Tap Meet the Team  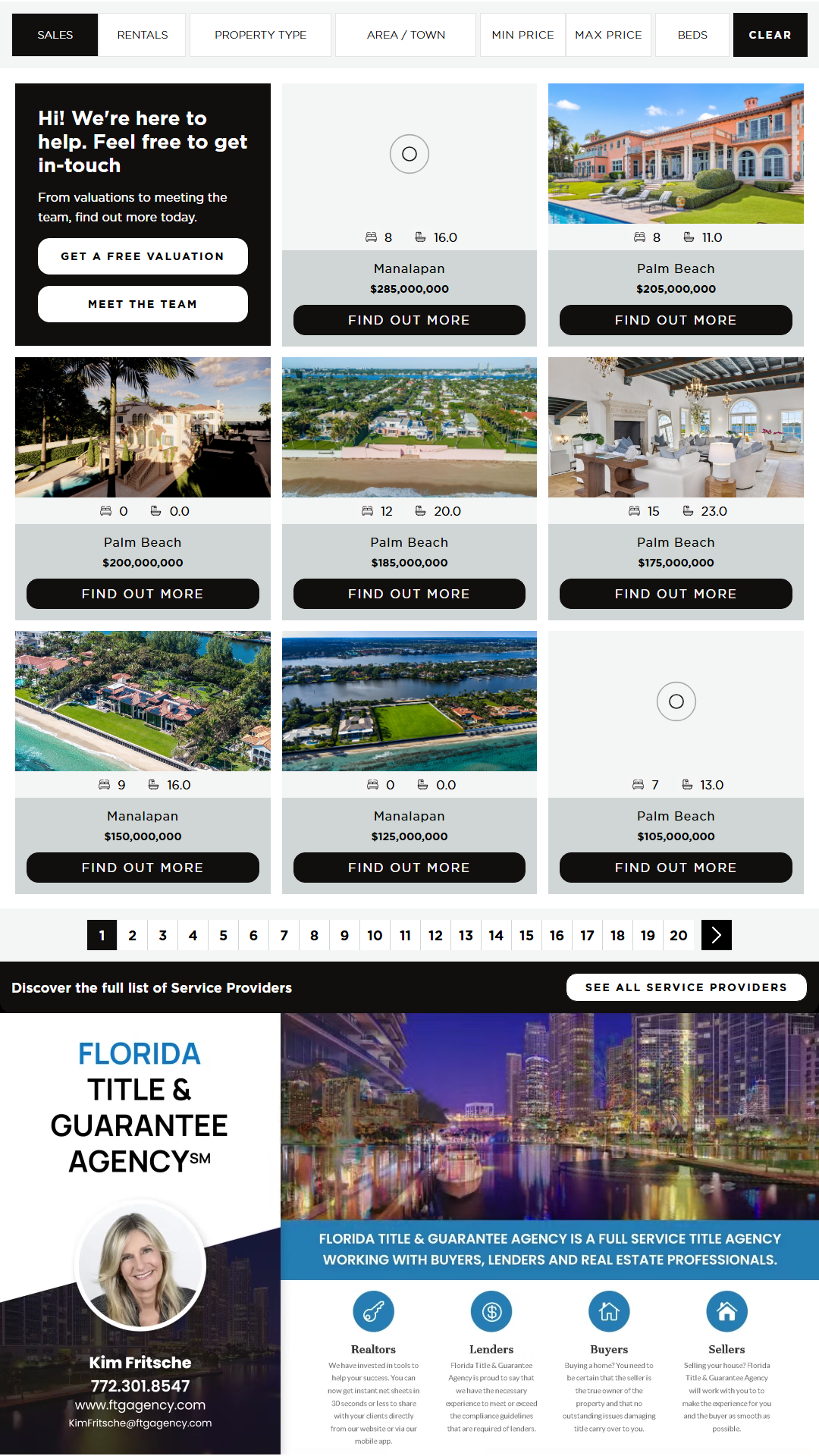click(x=143, y=304)
